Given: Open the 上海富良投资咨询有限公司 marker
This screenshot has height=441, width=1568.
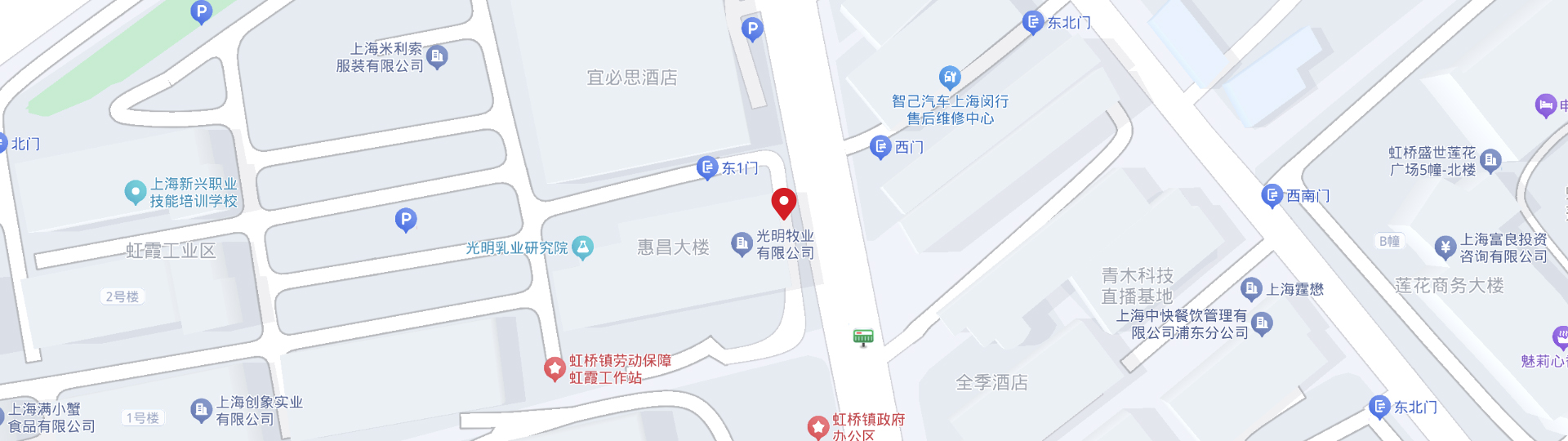Looking at the screenshot, I should click(x=1445, y=247).
